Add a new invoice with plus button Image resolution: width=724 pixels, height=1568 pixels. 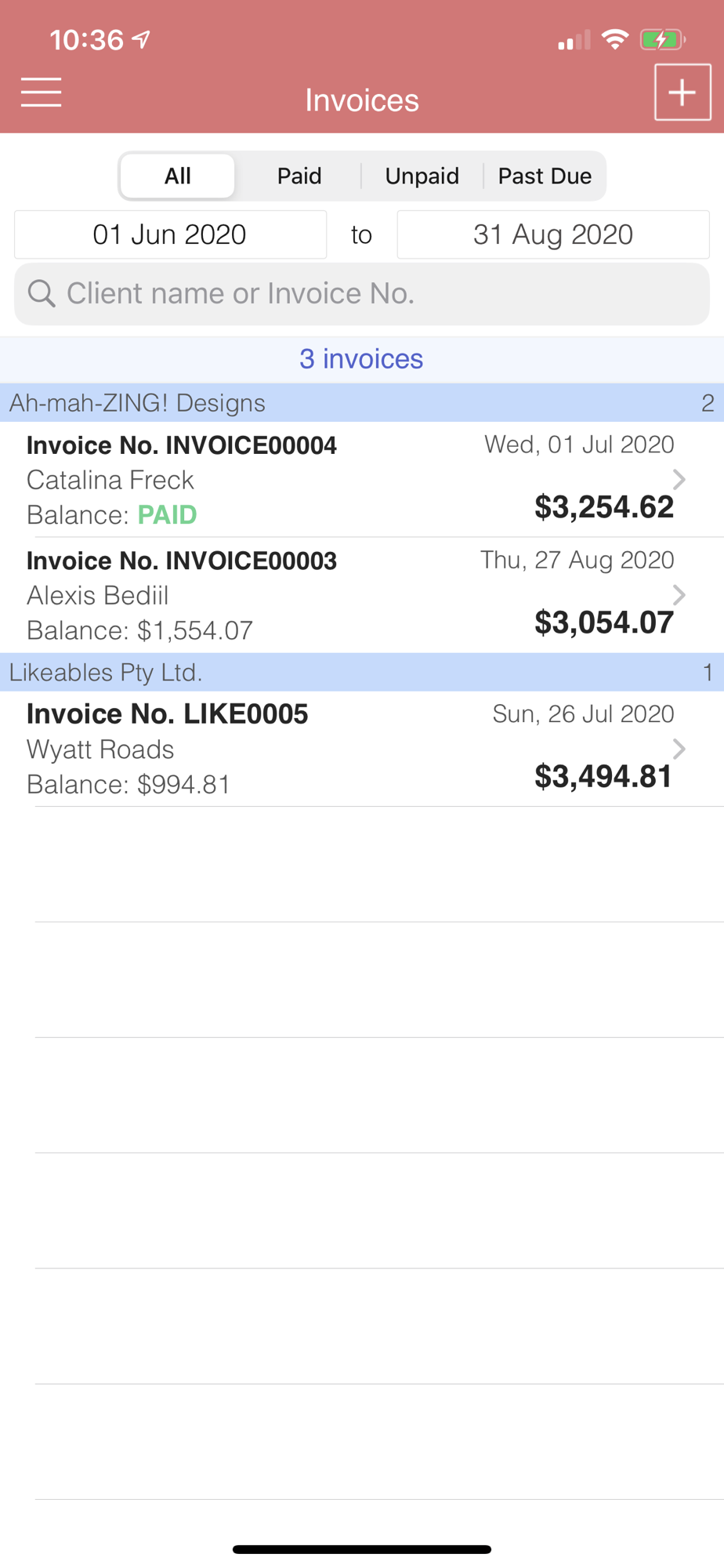[682, 93]
